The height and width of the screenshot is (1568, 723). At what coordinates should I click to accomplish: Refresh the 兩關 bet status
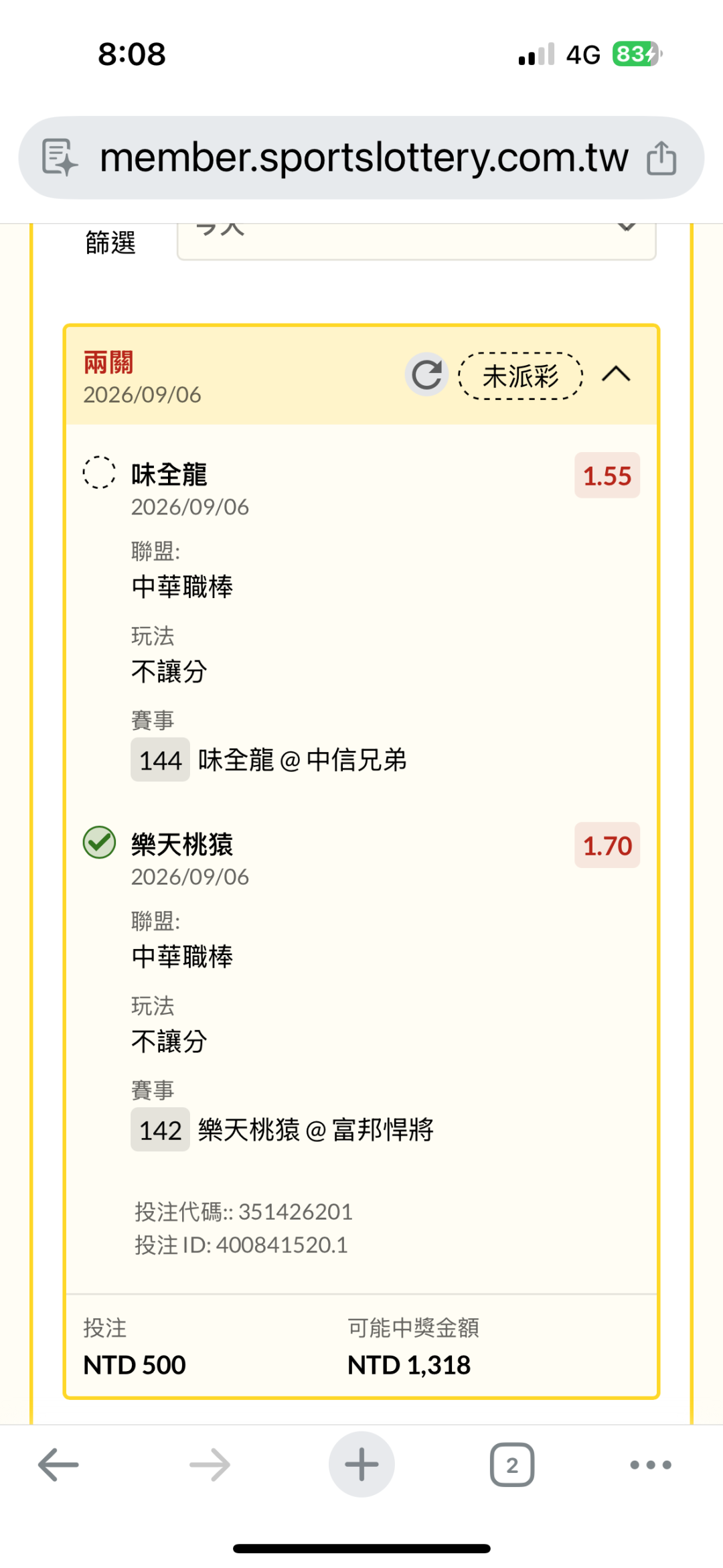426,374
